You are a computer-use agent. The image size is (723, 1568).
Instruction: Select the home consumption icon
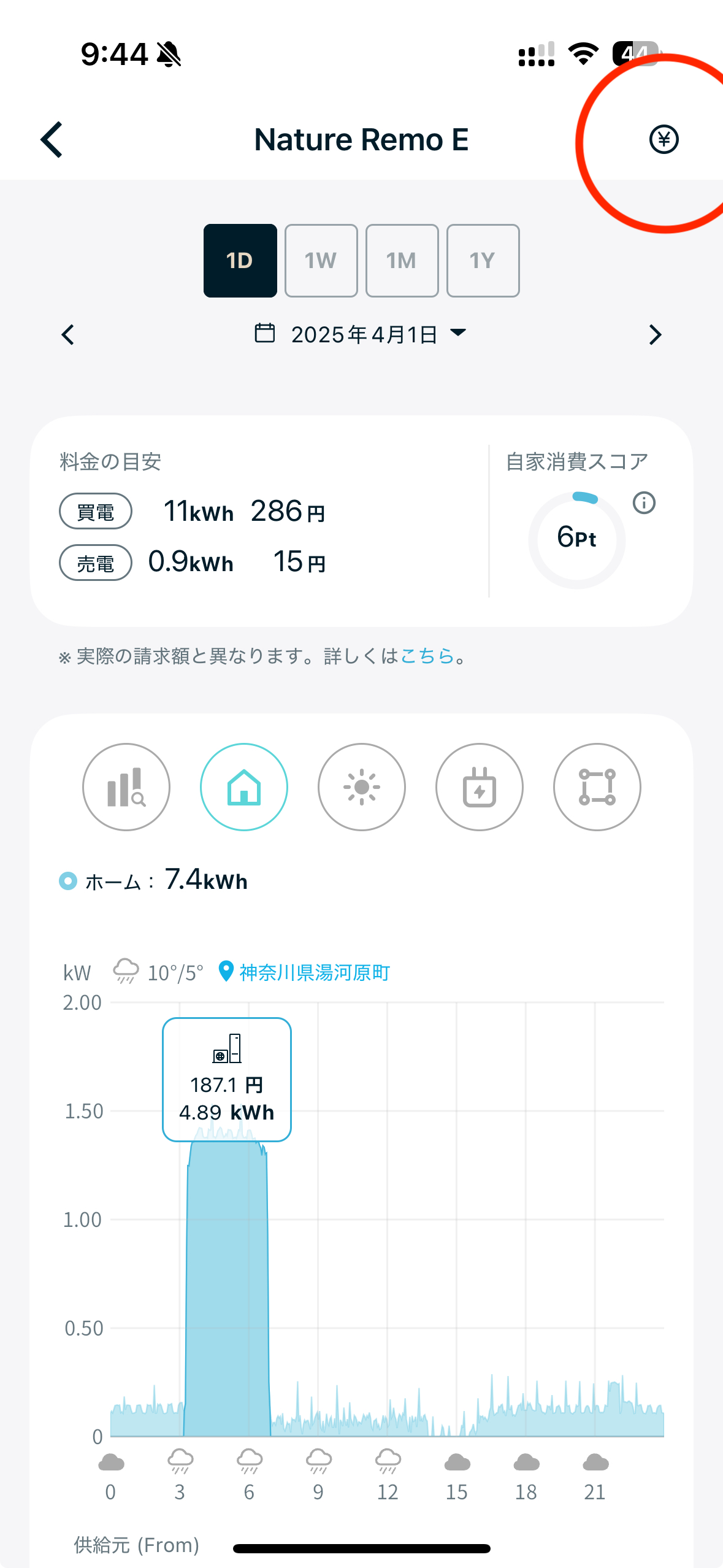tap(244, 787)
